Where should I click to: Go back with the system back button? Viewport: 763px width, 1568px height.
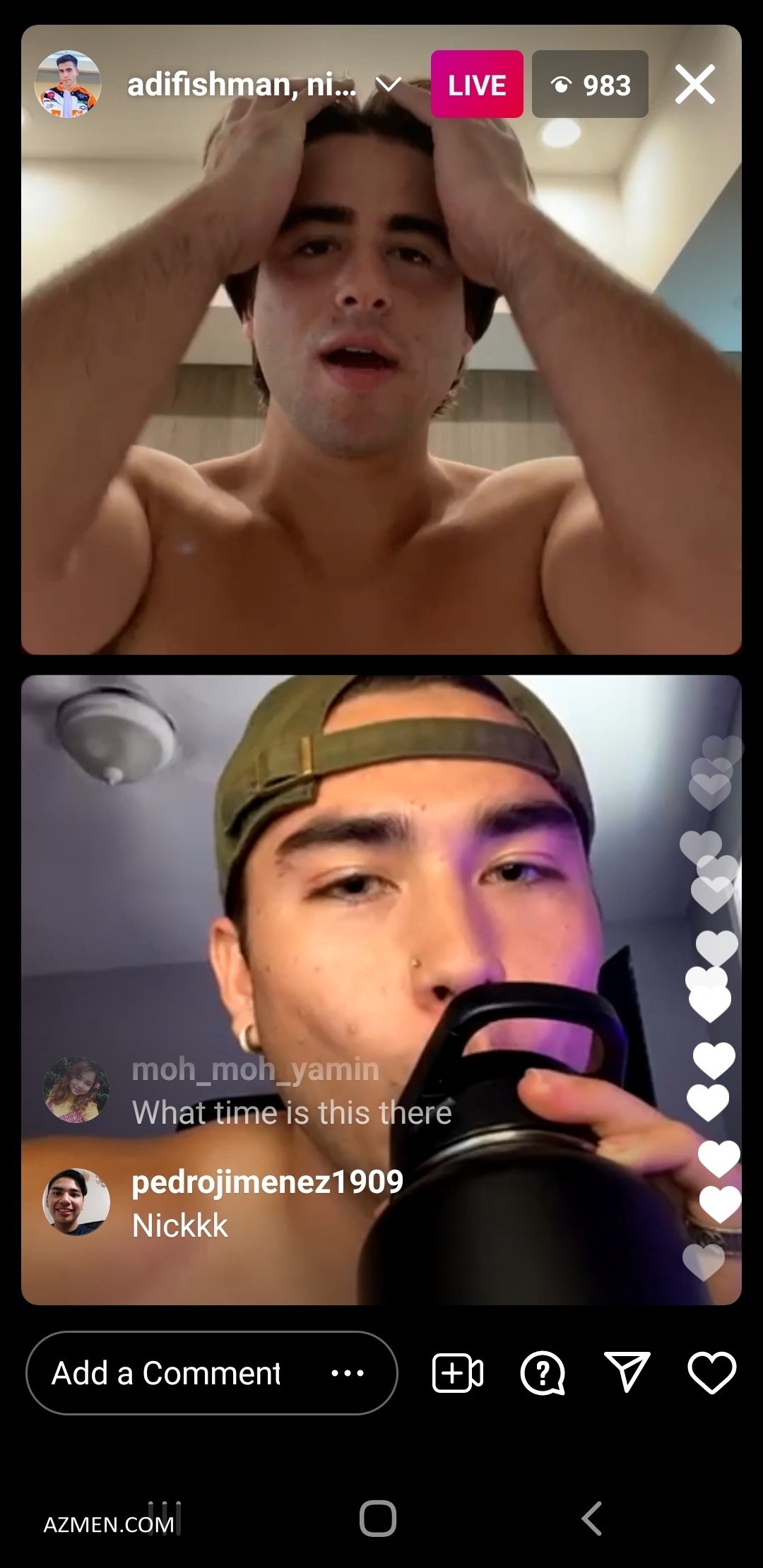point(591,1518)
